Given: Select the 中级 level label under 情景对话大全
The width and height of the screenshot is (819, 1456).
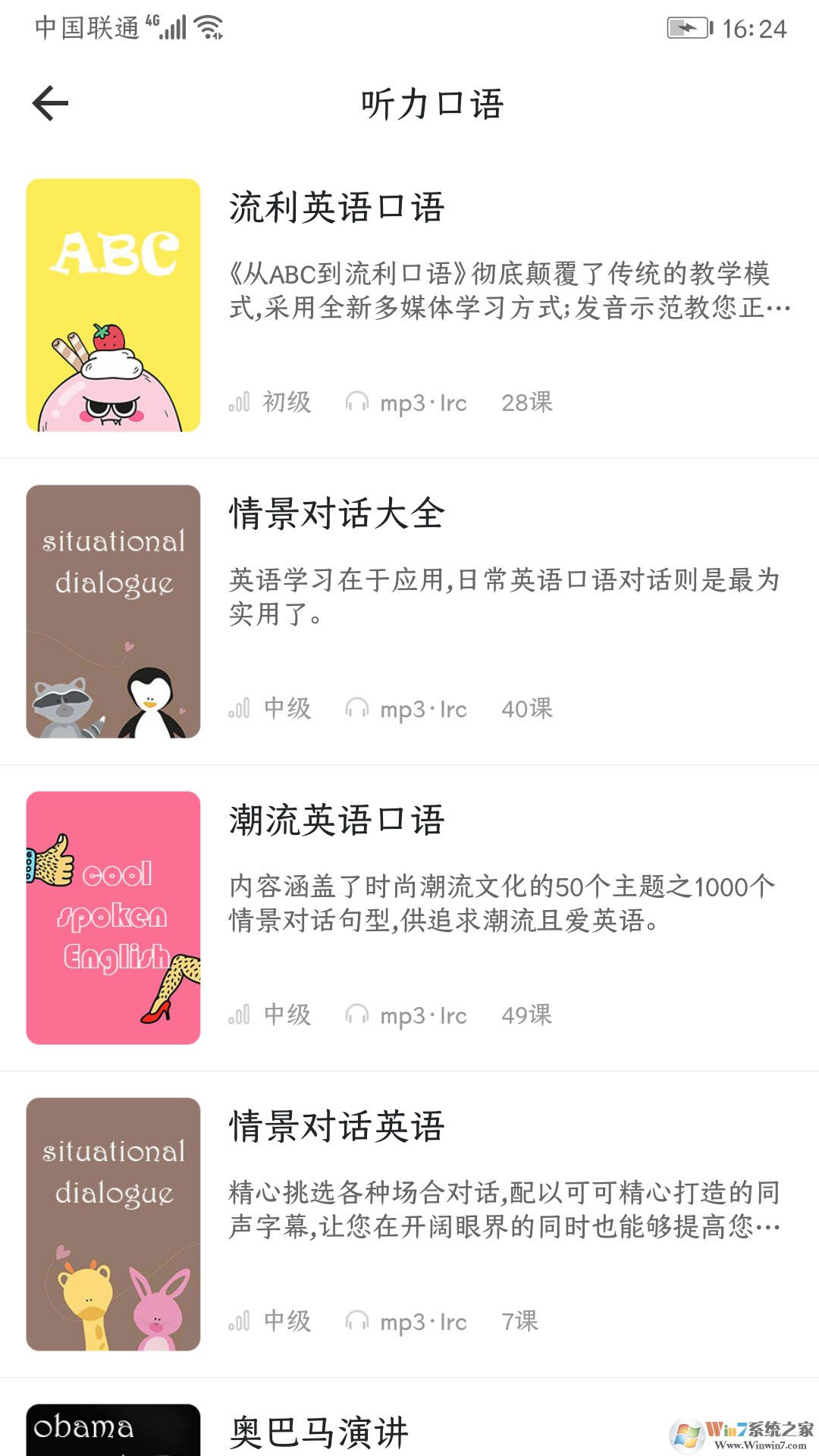Looking at the screenshot, I should click(x=287, y=708).
